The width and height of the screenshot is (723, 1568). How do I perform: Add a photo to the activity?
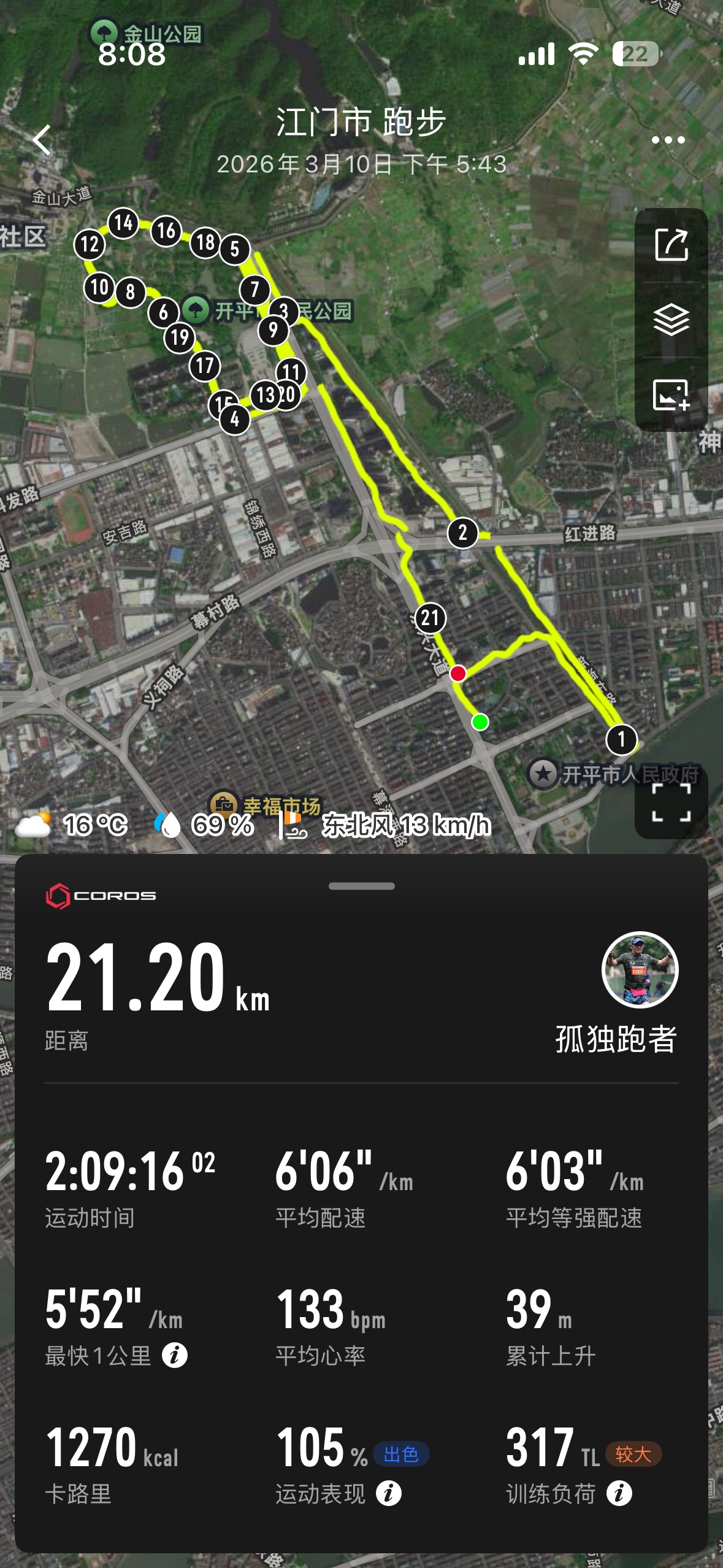(671, 394)
